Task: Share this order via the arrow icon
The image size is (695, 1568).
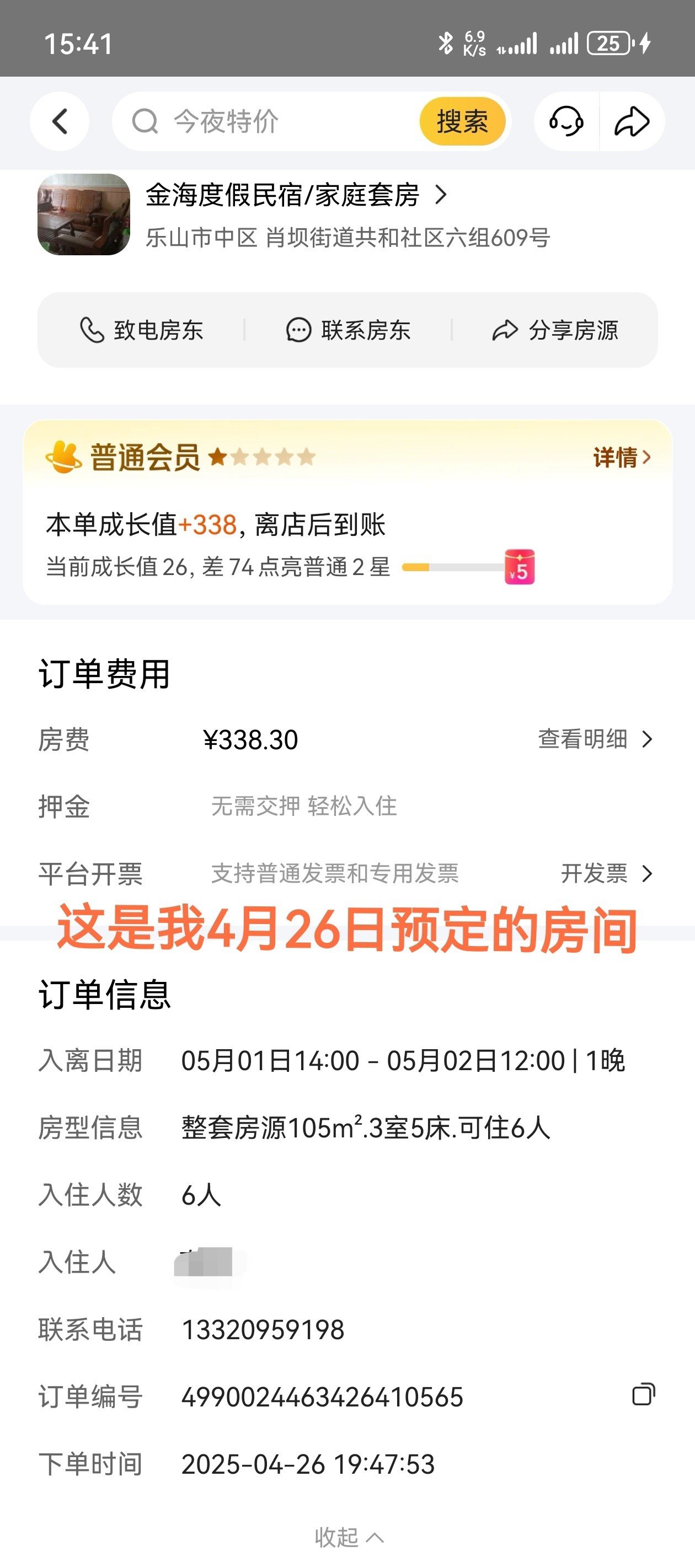Action: click(632, 122)
